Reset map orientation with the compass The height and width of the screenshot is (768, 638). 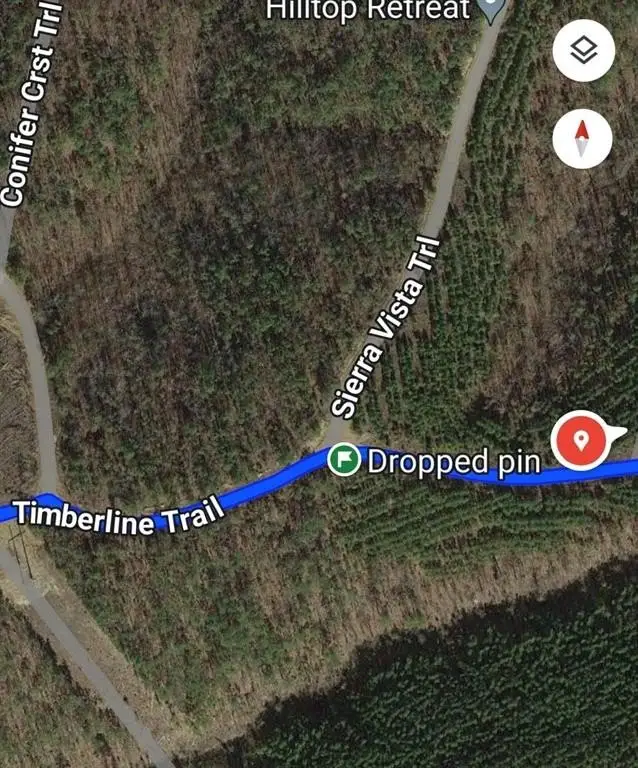coord(582,138)
